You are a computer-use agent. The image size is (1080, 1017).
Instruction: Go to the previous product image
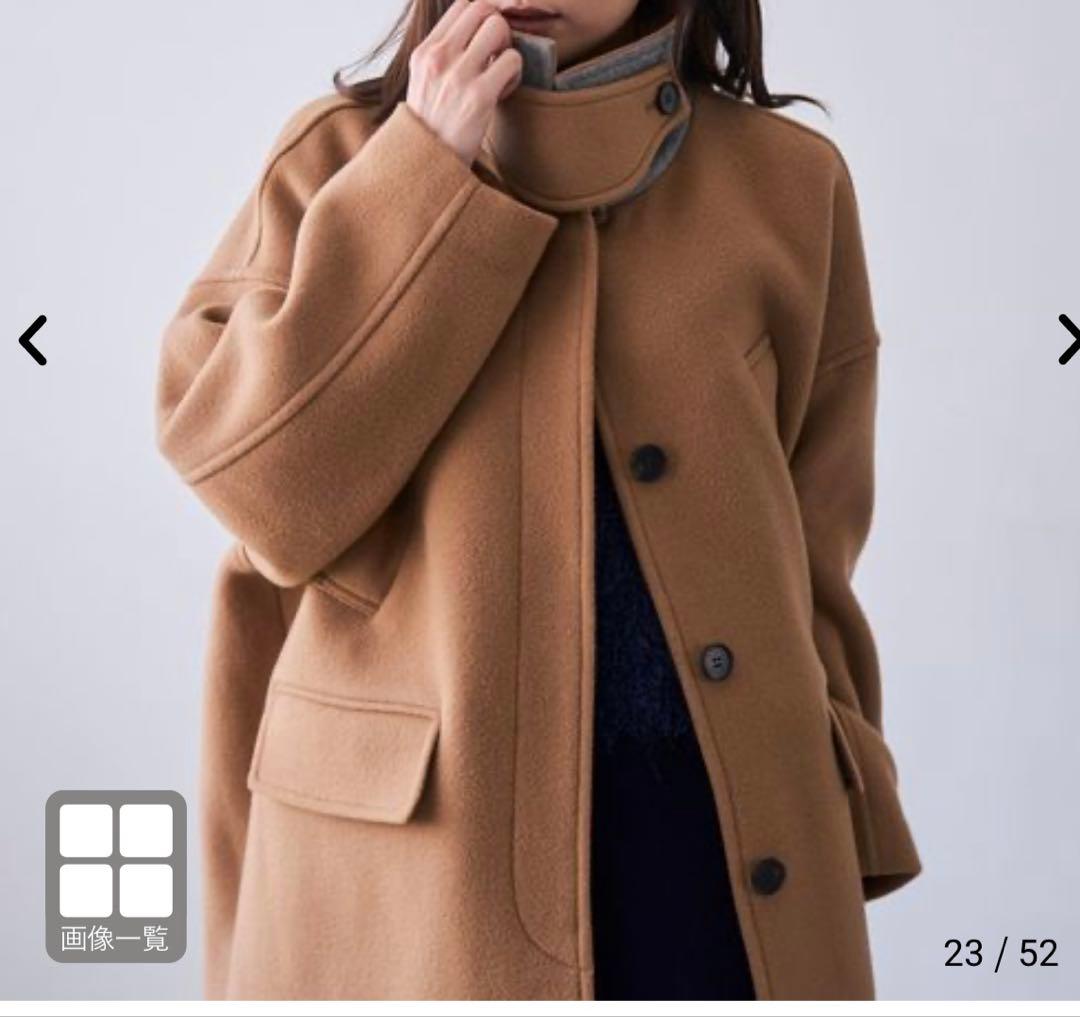[33, 340]
